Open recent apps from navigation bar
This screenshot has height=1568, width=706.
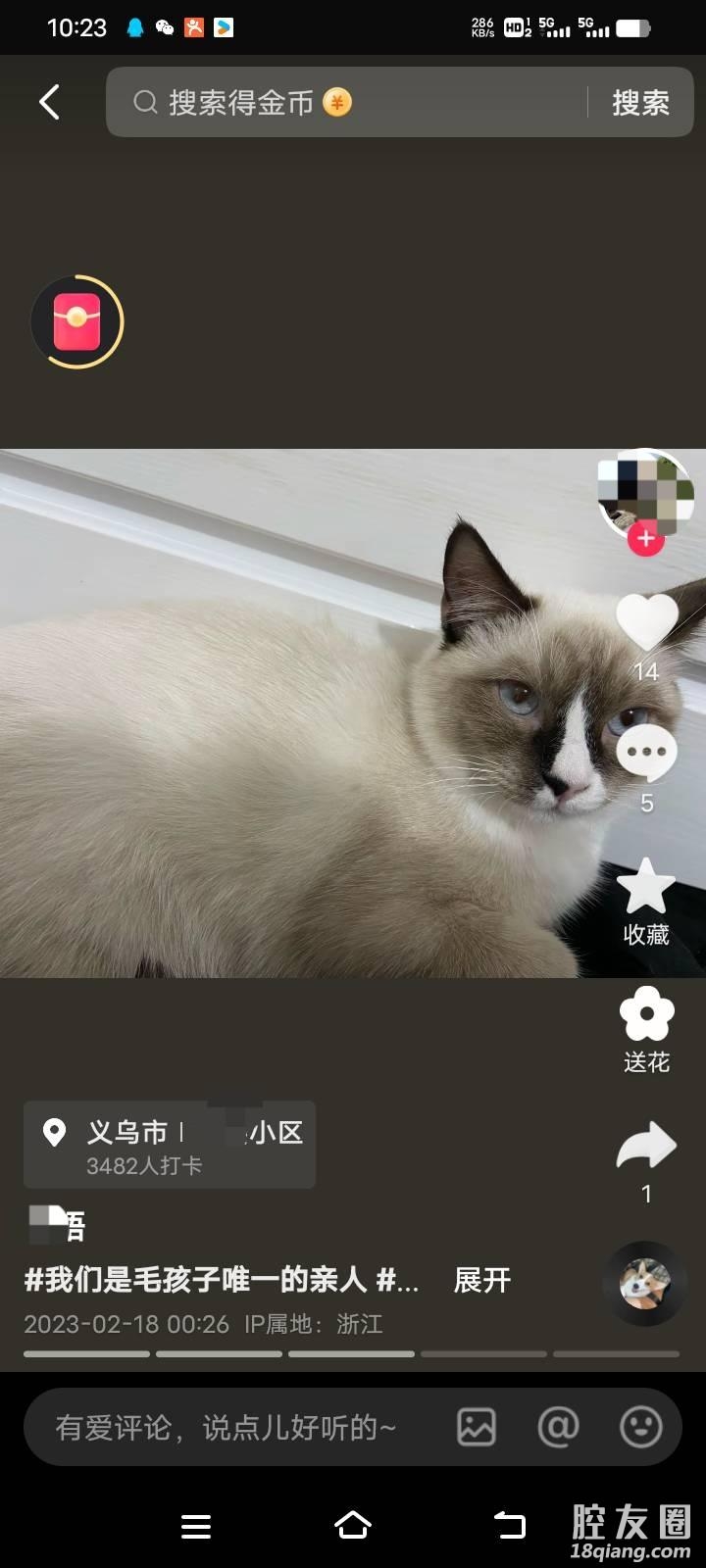(196, 1526)
